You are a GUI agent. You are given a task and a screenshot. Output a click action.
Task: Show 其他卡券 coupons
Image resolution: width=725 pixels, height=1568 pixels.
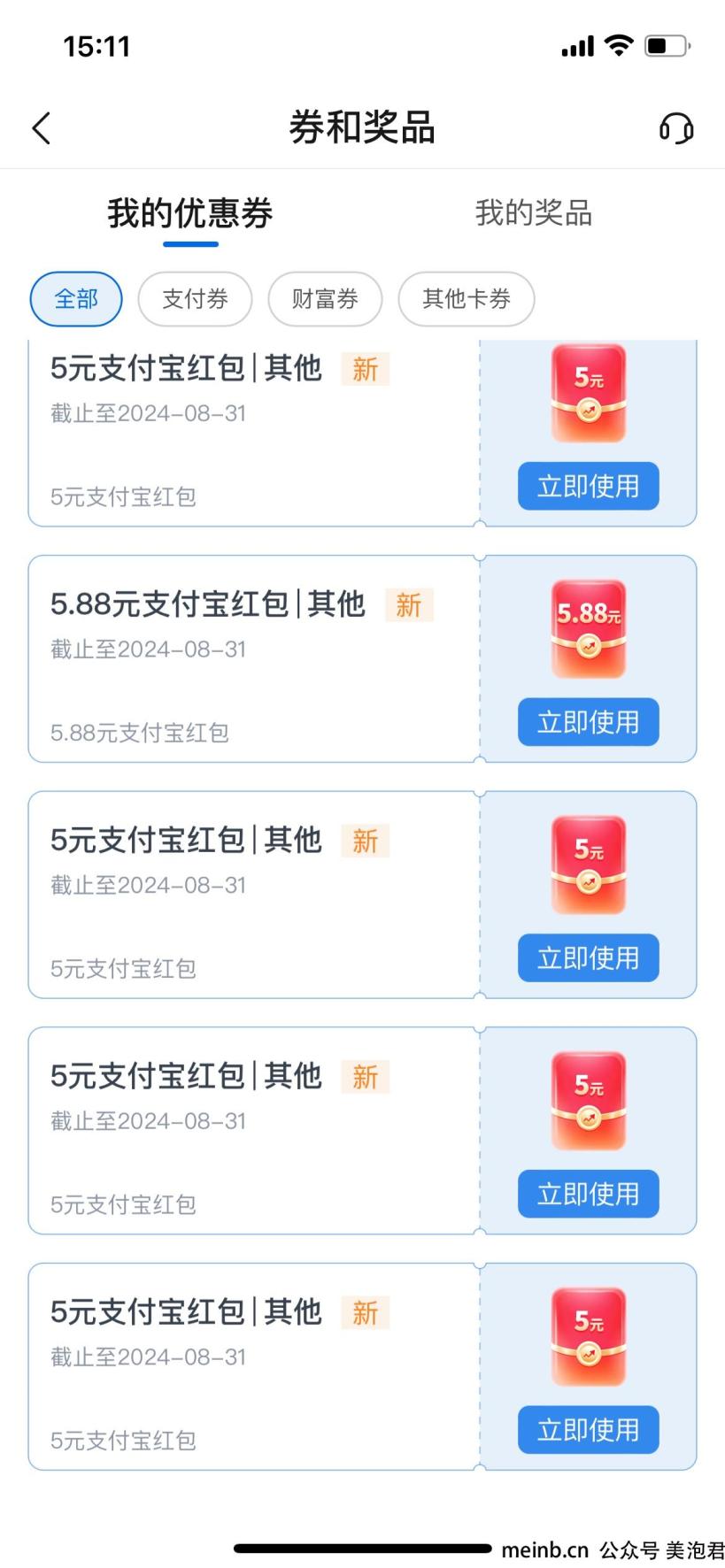467,299
